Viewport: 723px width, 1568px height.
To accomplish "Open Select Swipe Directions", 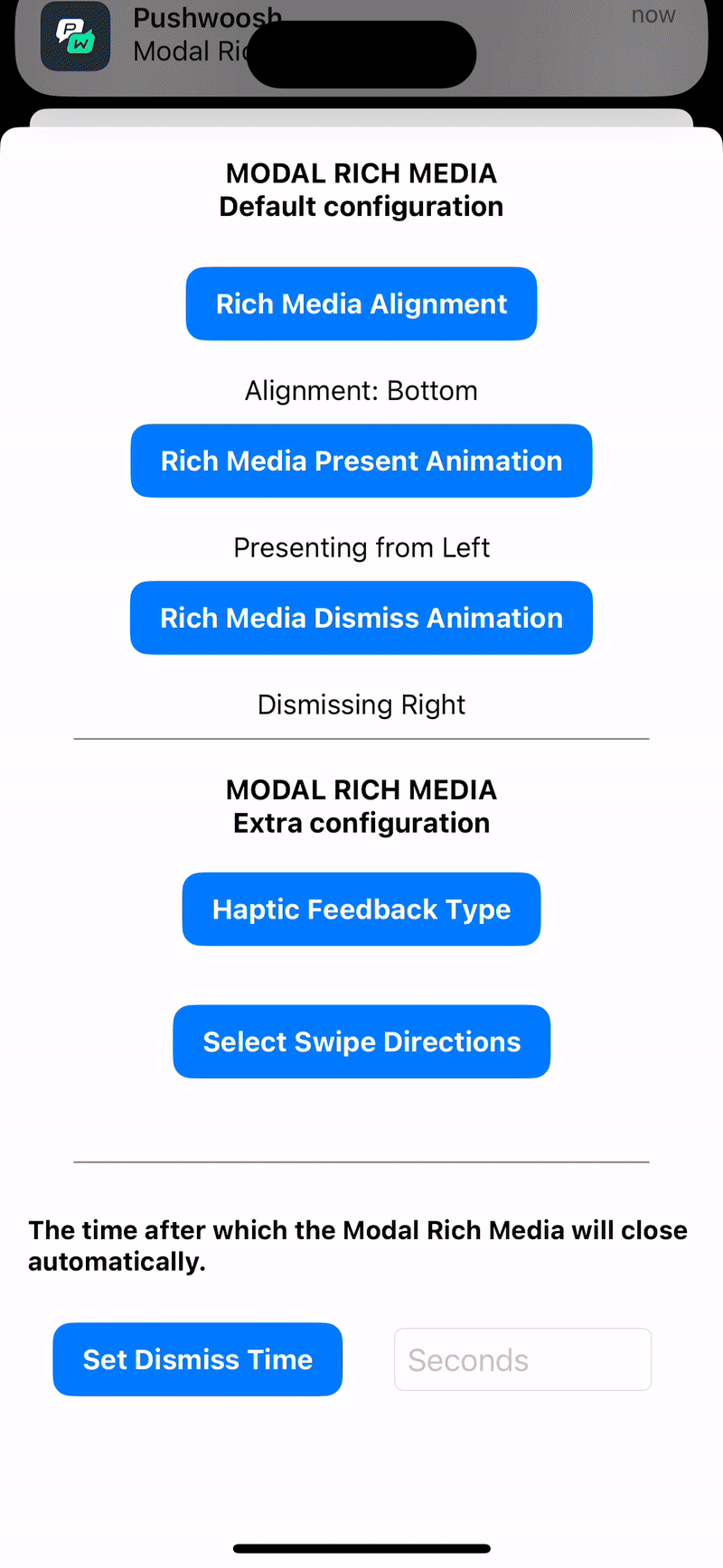I will coord(361,1041).
